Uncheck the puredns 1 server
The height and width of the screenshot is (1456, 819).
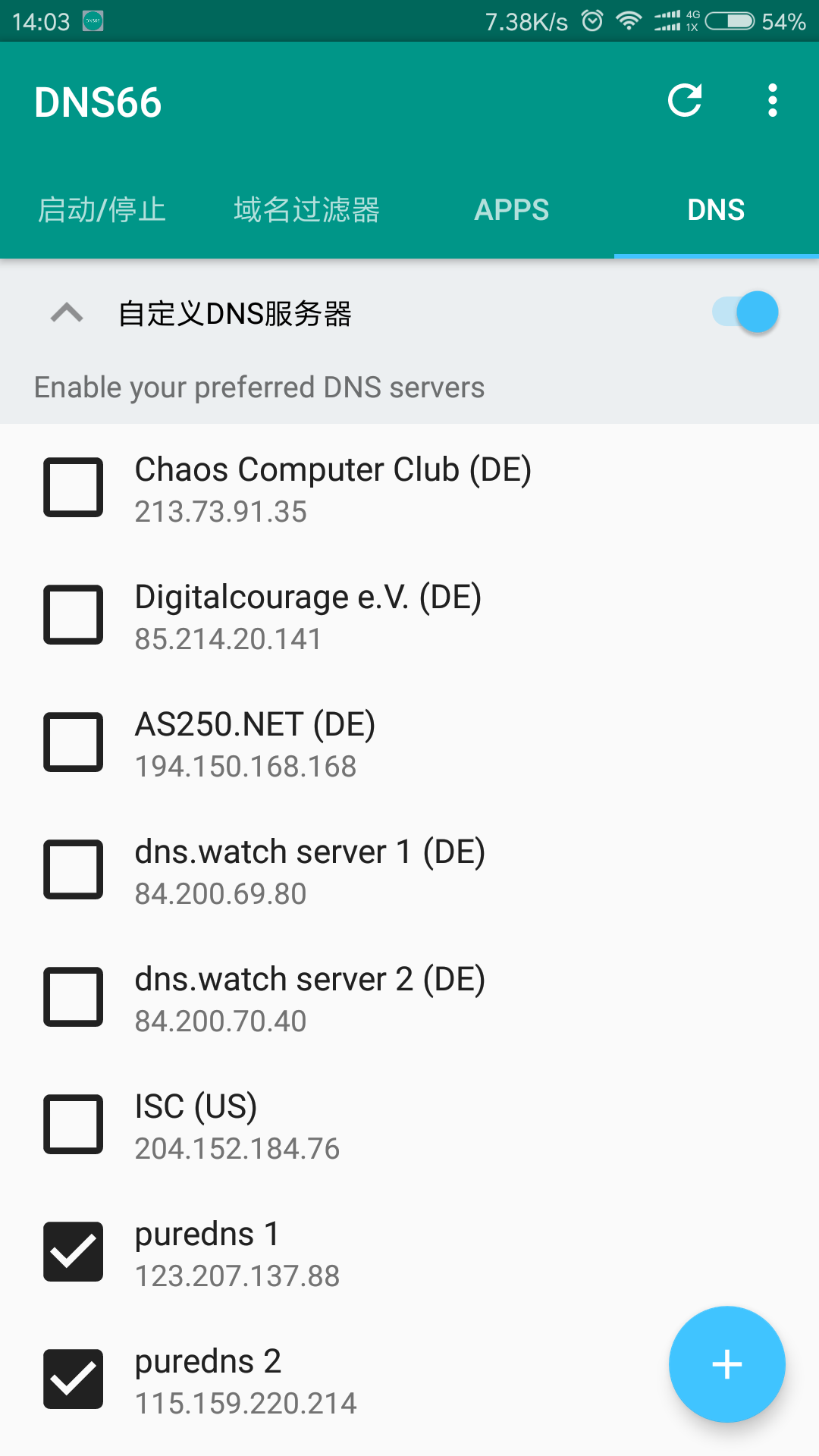click(x=74, y=1251)
